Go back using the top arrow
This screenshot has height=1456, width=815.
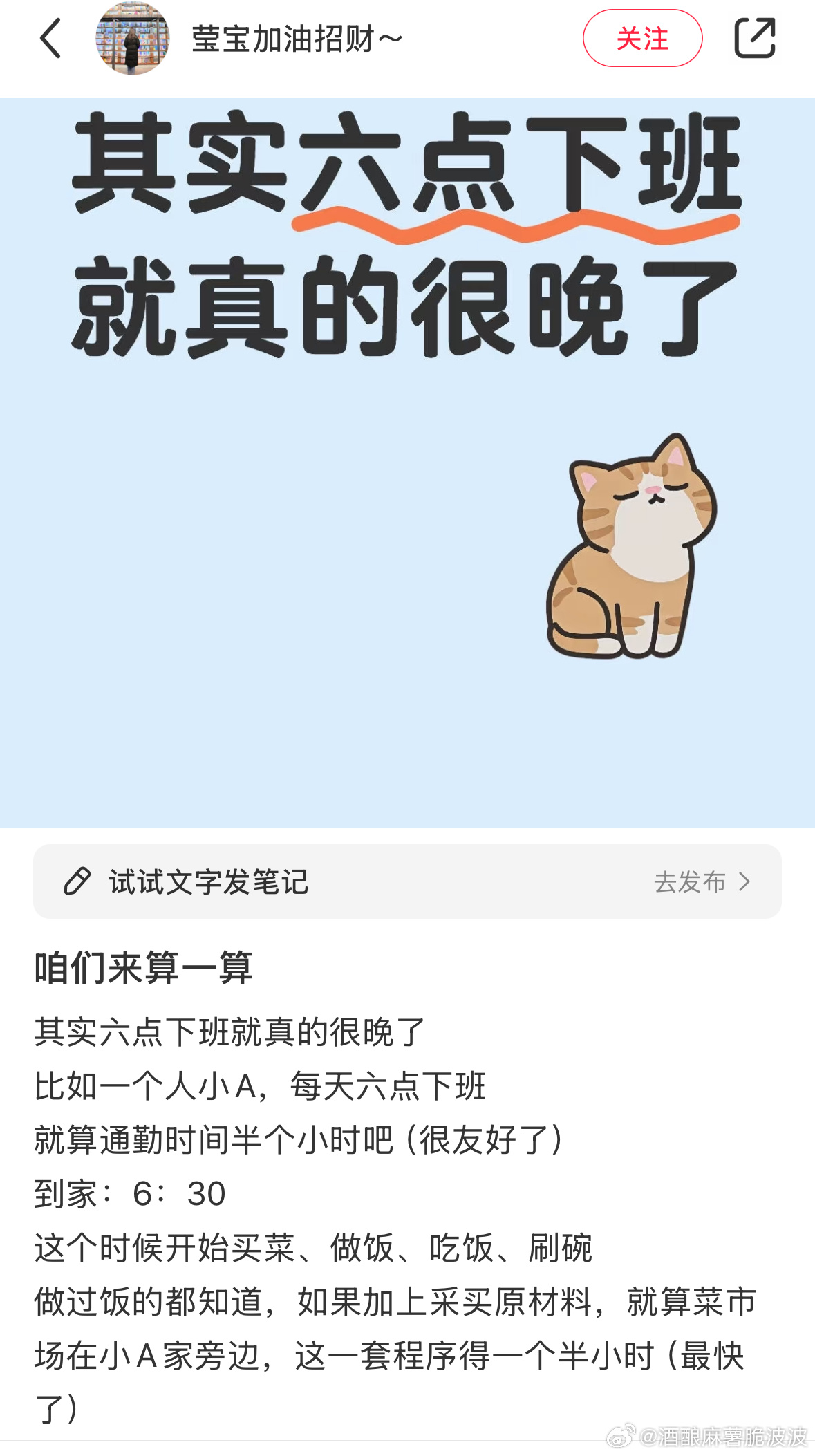click(x=50, y=39)
